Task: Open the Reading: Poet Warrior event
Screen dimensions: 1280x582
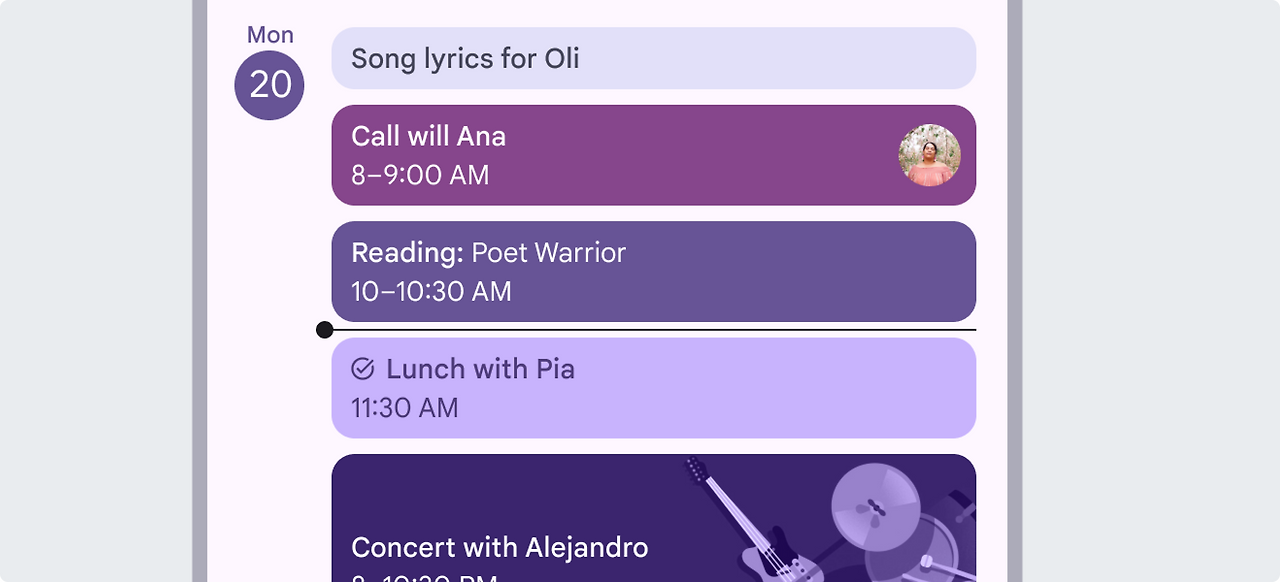Action: coord(653,271)
